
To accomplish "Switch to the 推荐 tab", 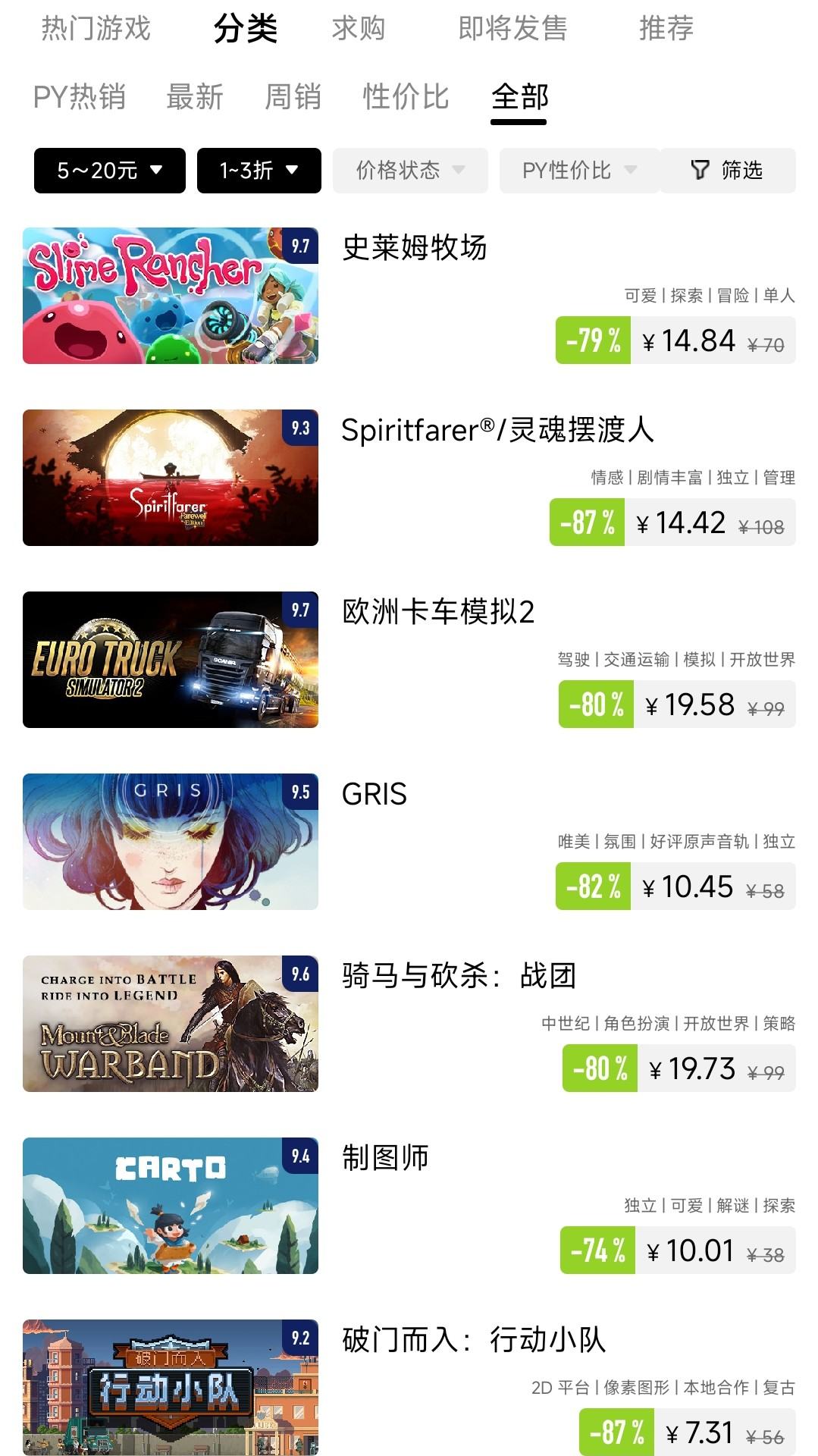I will 666,29.
